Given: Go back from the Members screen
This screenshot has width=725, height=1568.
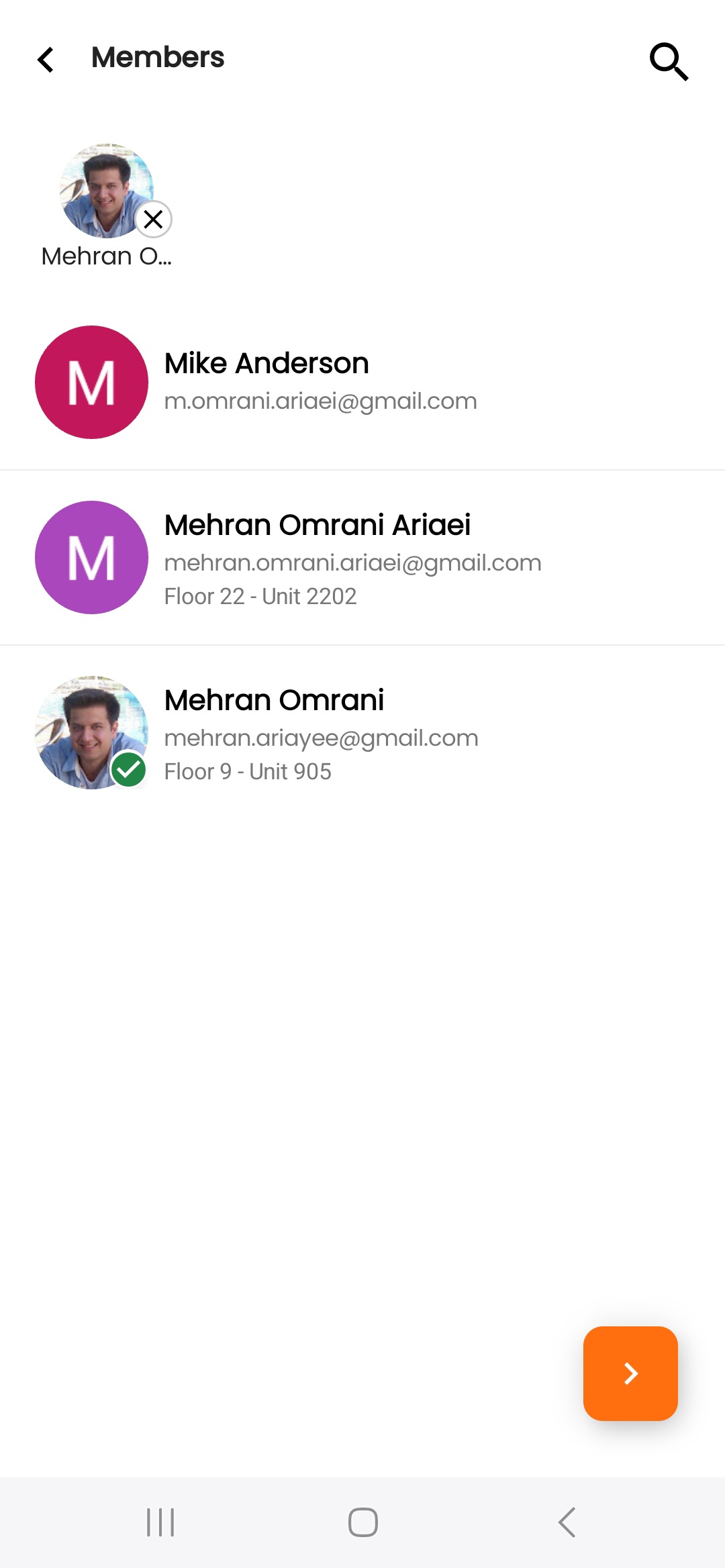Looking at the screenshot, I should [x=46, y=60].
